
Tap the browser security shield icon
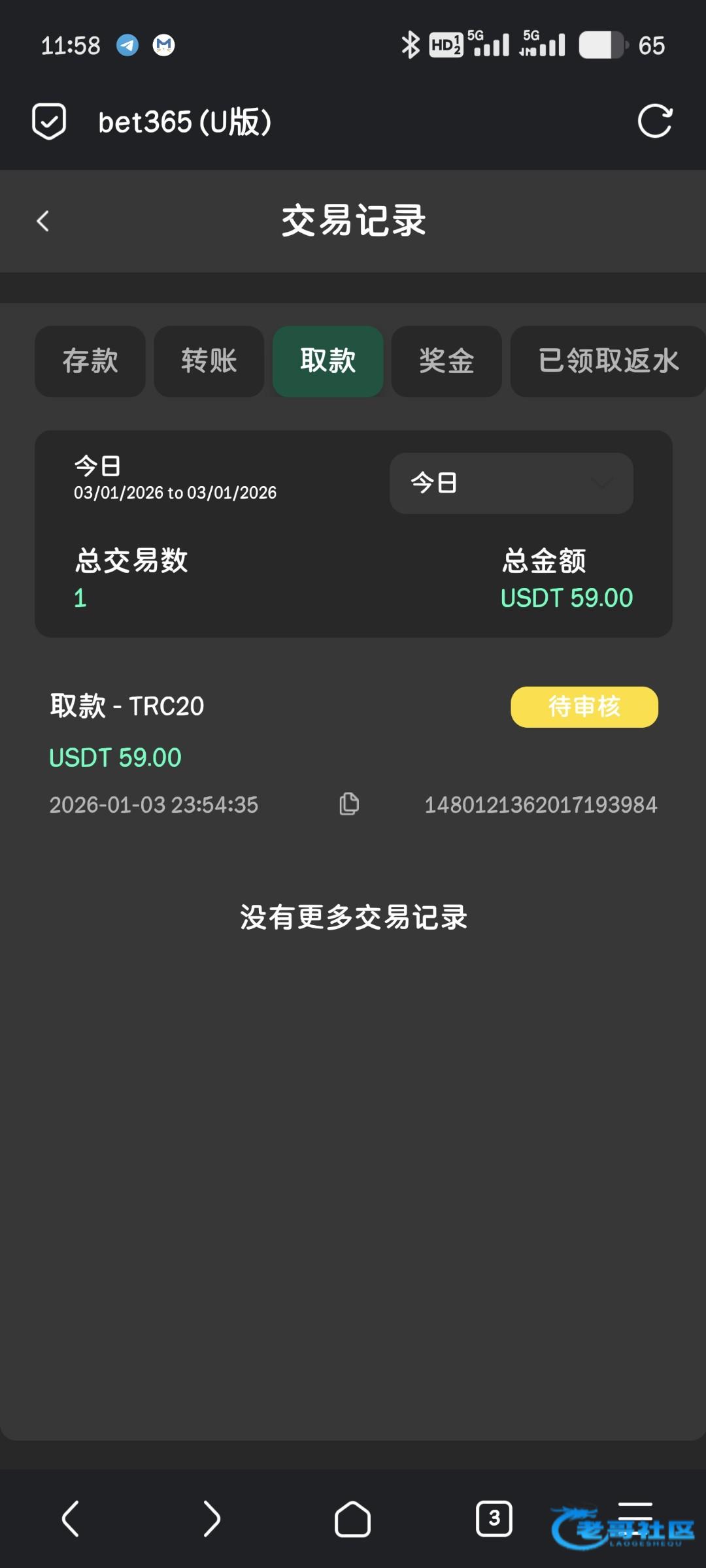tap(49, 122)
